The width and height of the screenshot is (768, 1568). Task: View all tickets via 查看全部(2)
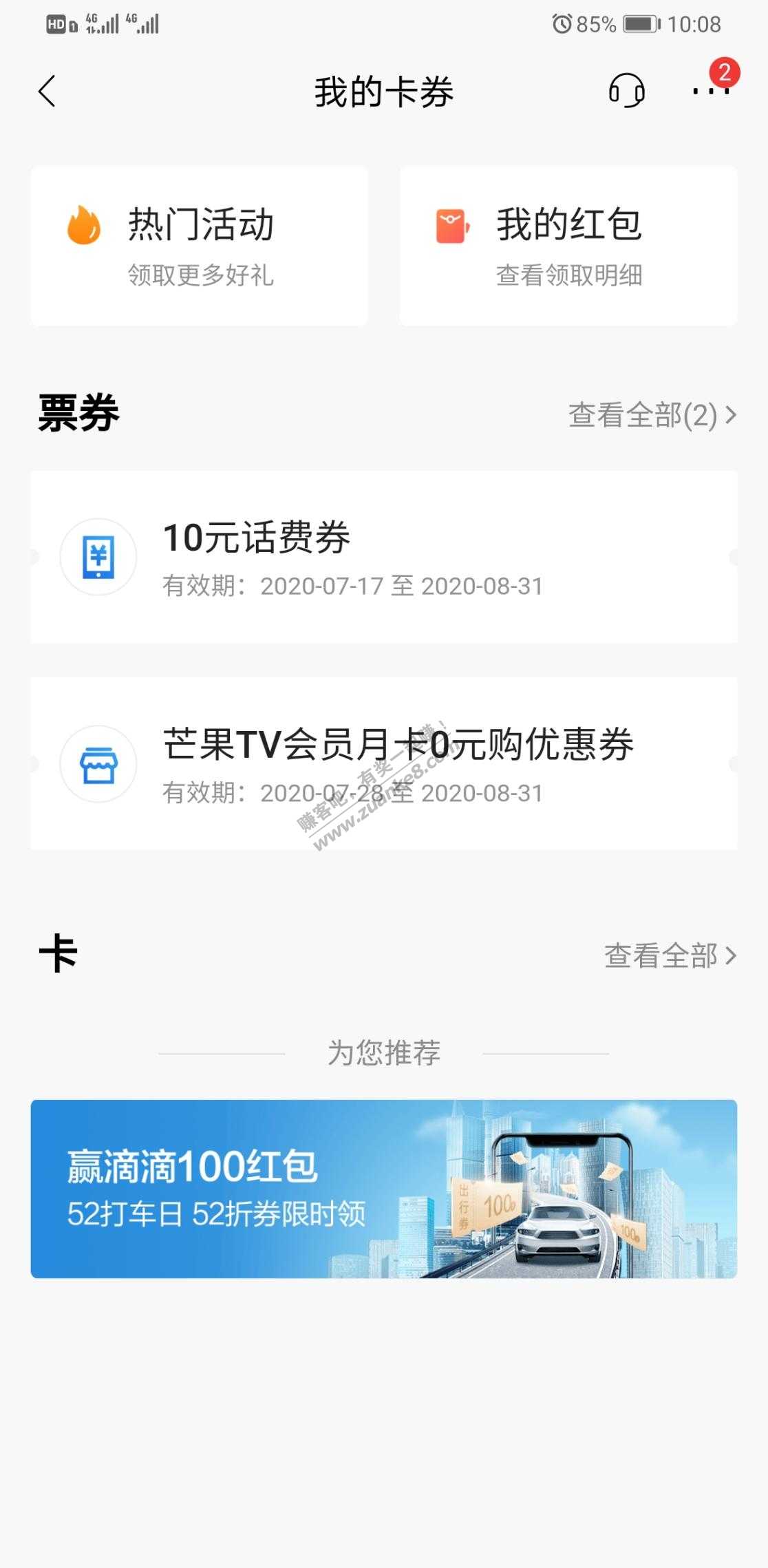click(651, 415)
